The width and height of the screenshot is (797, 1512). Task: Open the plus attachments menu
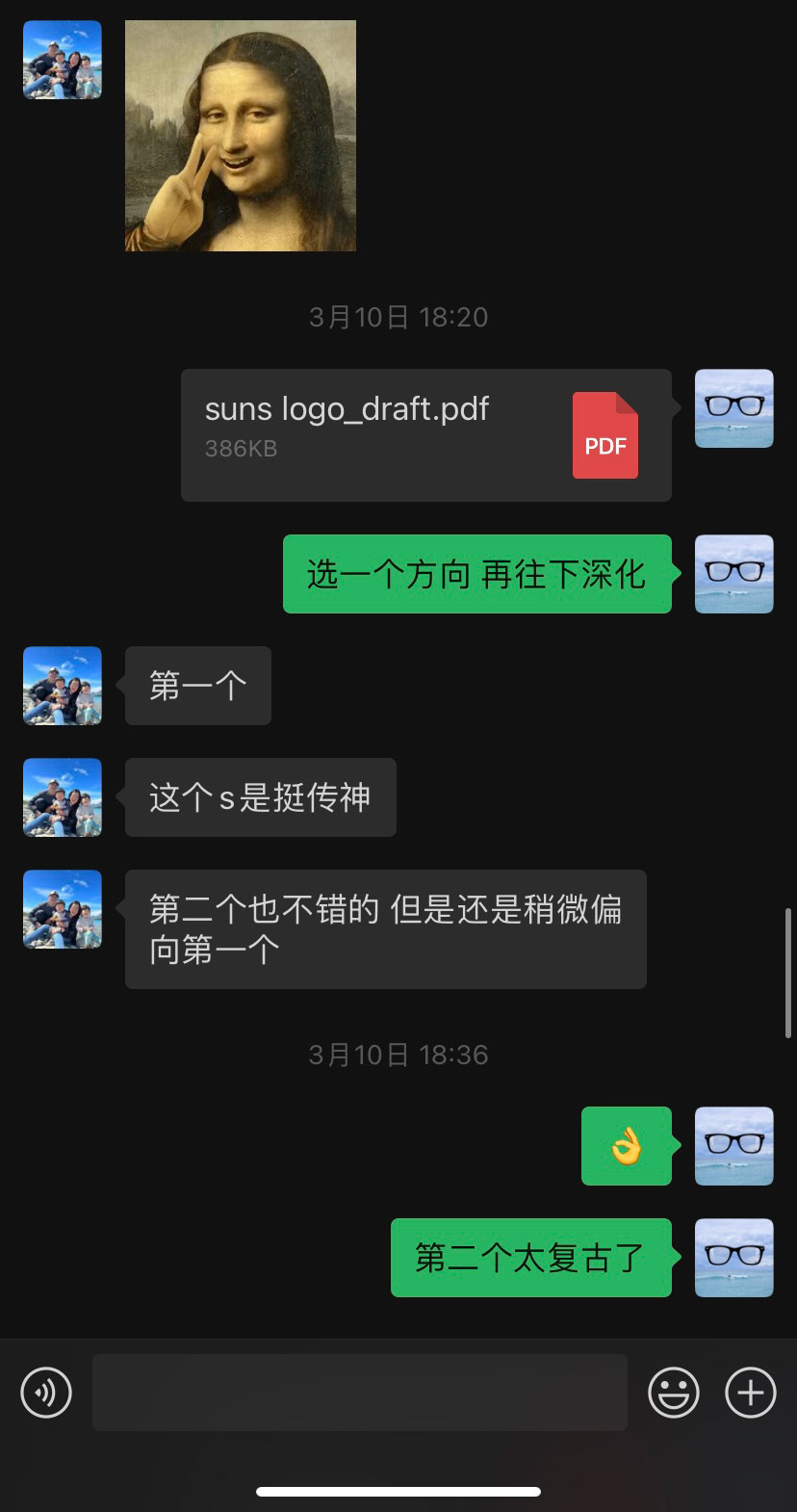tap(751, 1392)
